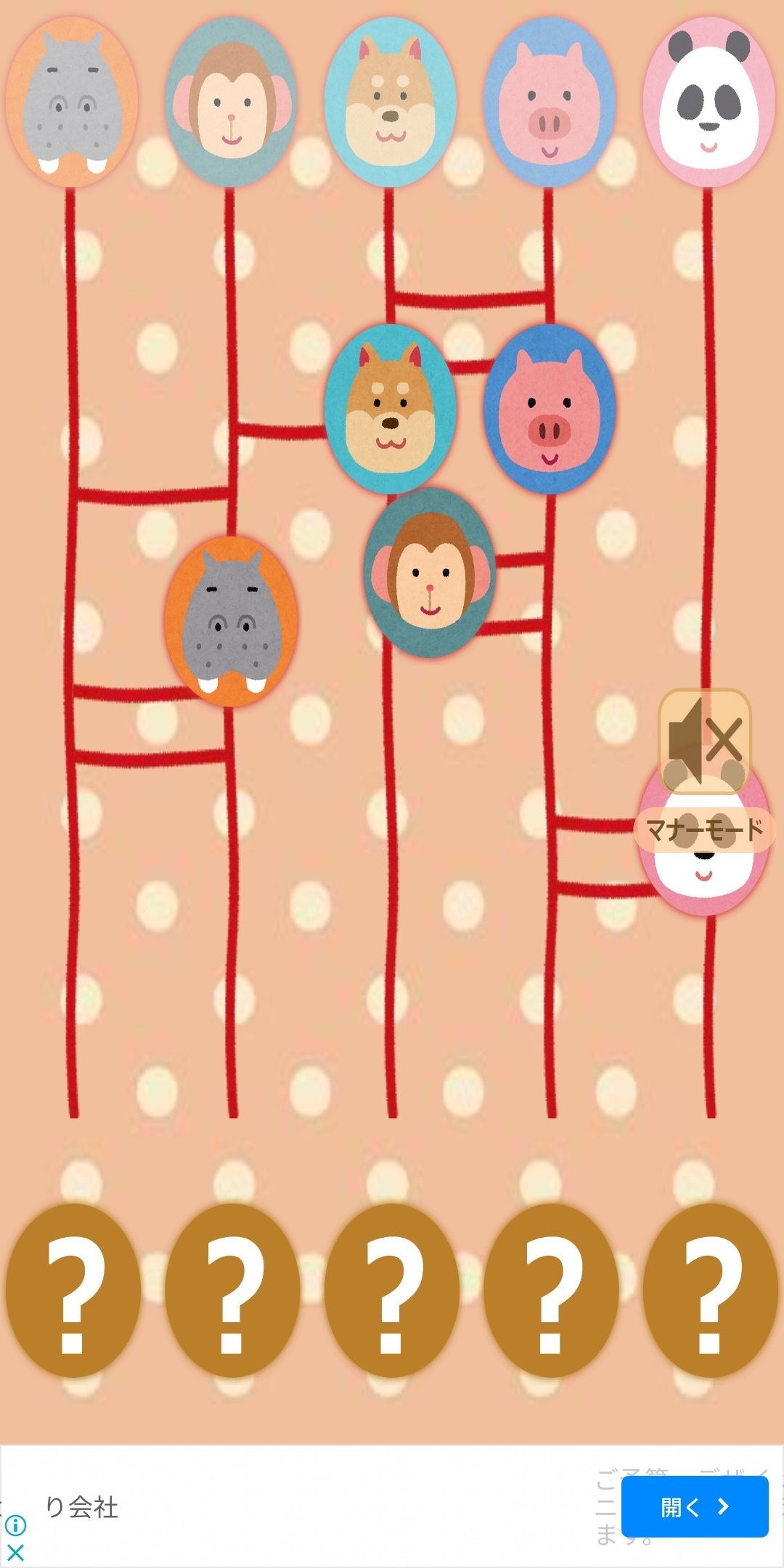
Task: Tap the 開く button in the ad
Action: coord(695,1507)
